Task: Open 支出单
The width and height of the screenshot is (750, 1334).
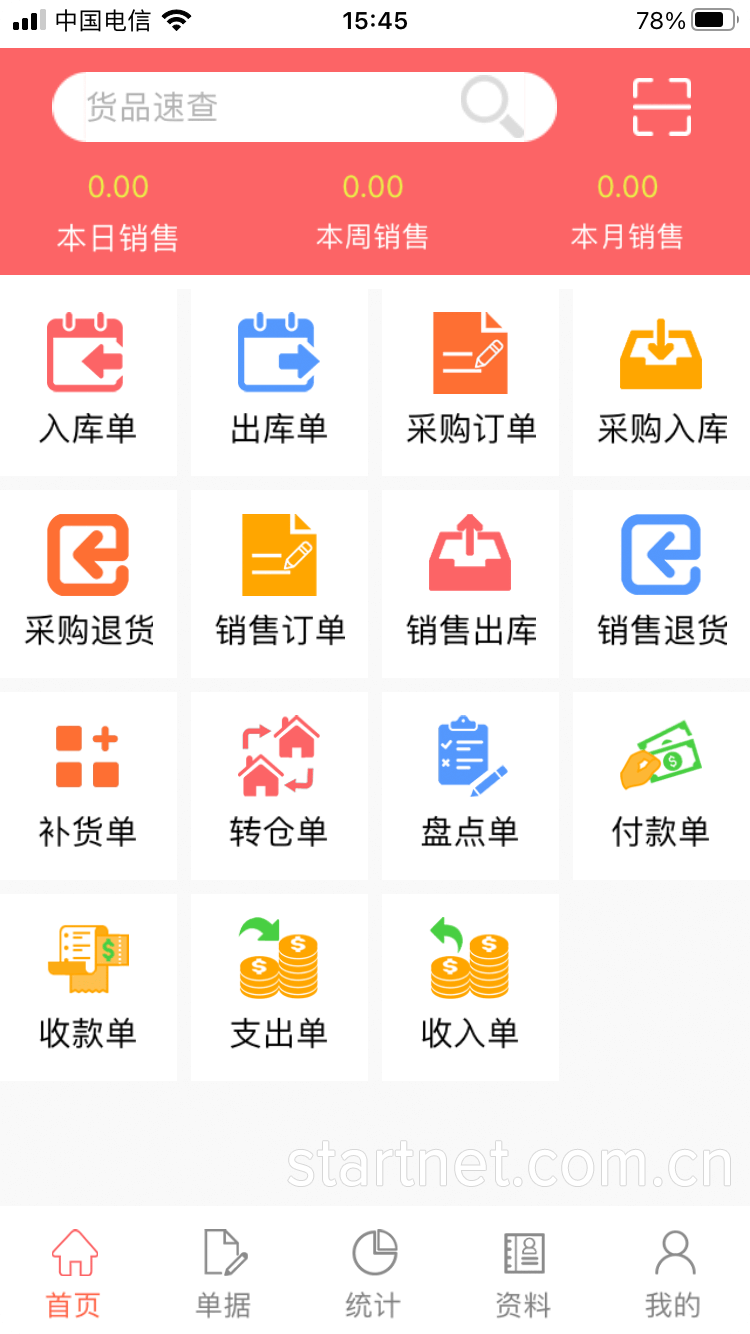Action: tap(279, 988)
